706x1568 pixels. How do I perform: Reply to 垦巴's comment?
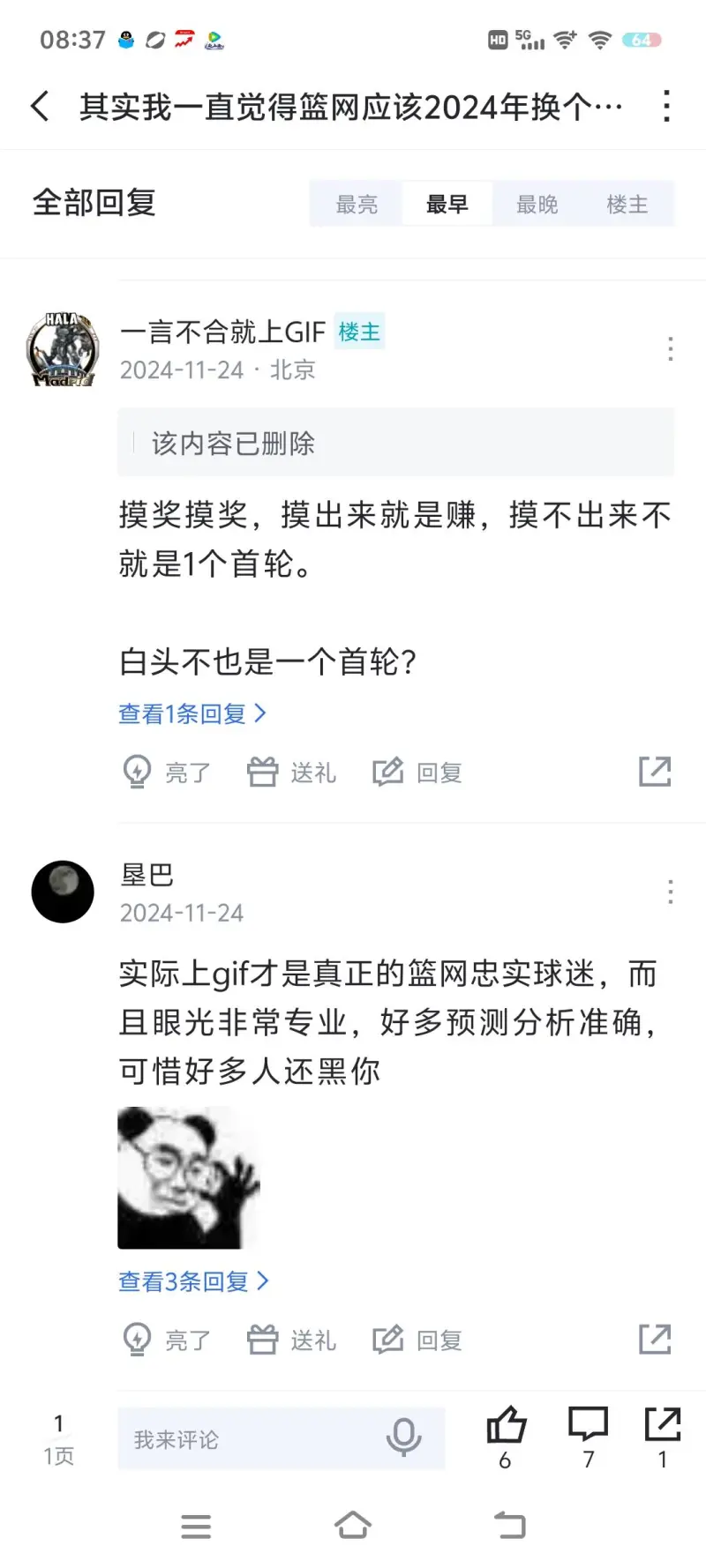417,1340
